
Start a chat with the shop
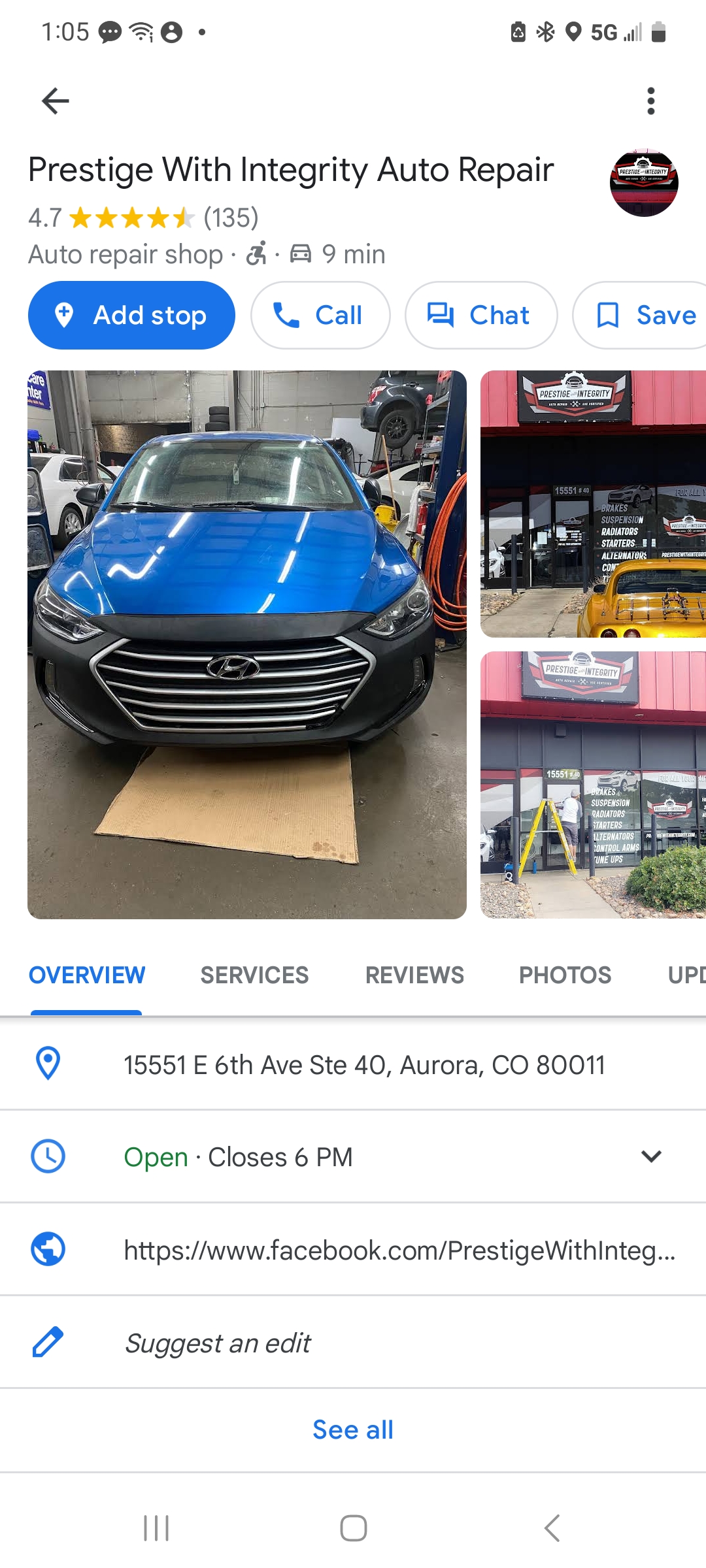pyautogui.click(x=481, y=316)
